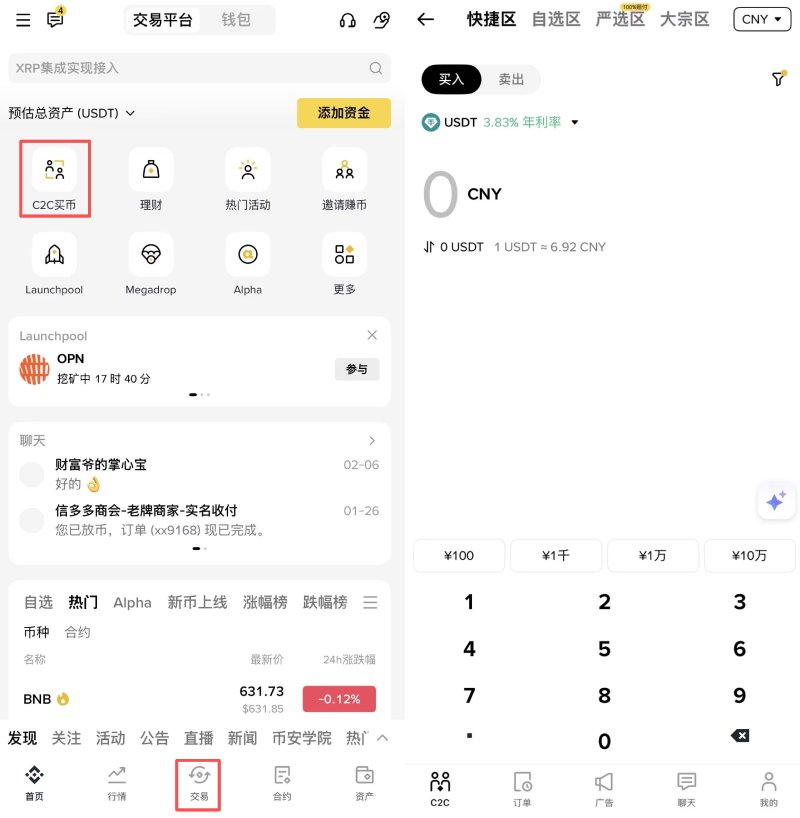Image resolution: width=800 pixels, height=818 pixels.
Task: Open the XRP search field
Action: coord(190,68)
